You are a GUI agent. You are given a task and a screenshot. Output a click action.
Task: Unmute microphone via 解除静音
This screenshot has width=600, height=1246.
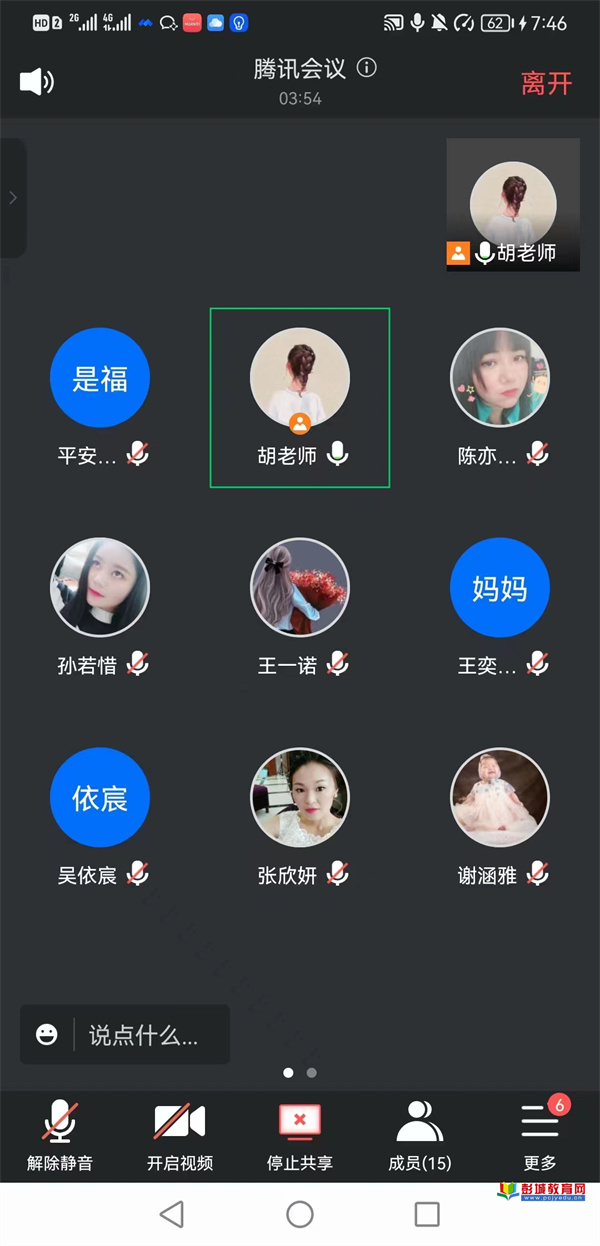[60, 1136]
